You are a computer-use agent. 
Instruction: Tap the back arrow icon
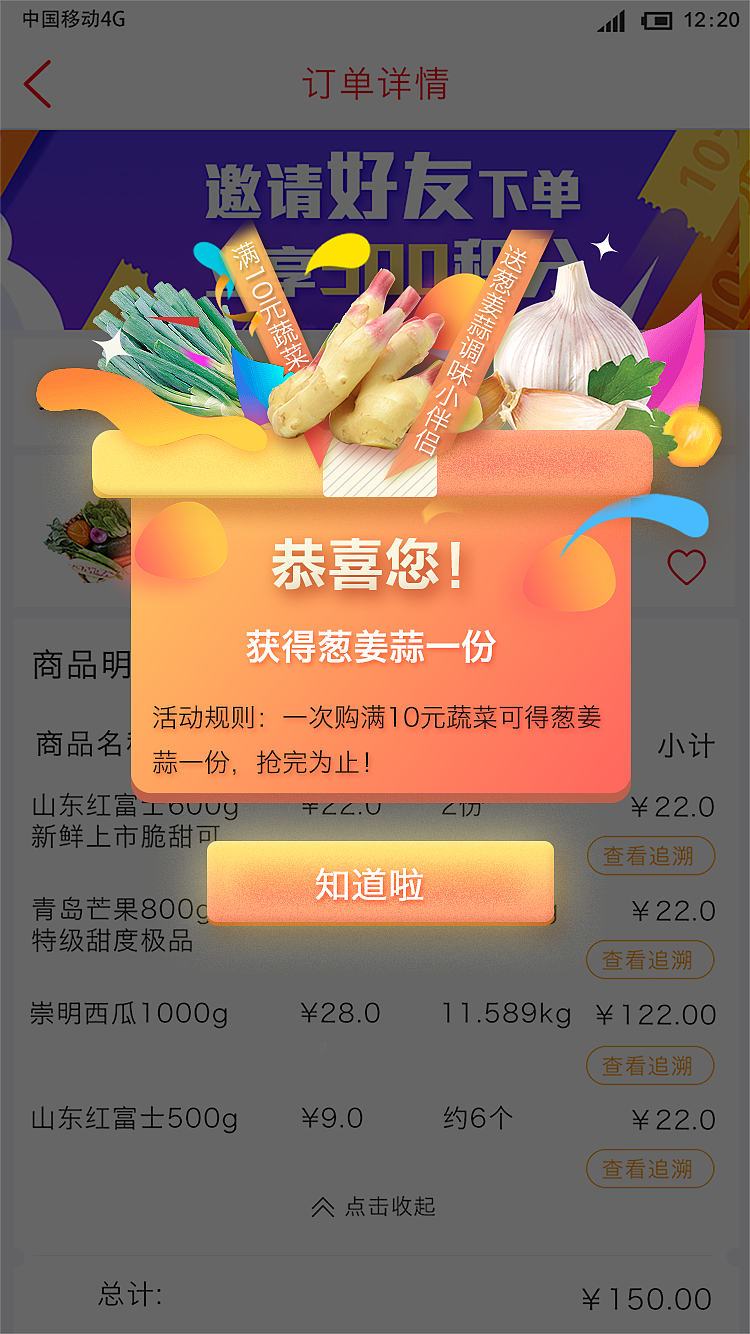point(38,84)
